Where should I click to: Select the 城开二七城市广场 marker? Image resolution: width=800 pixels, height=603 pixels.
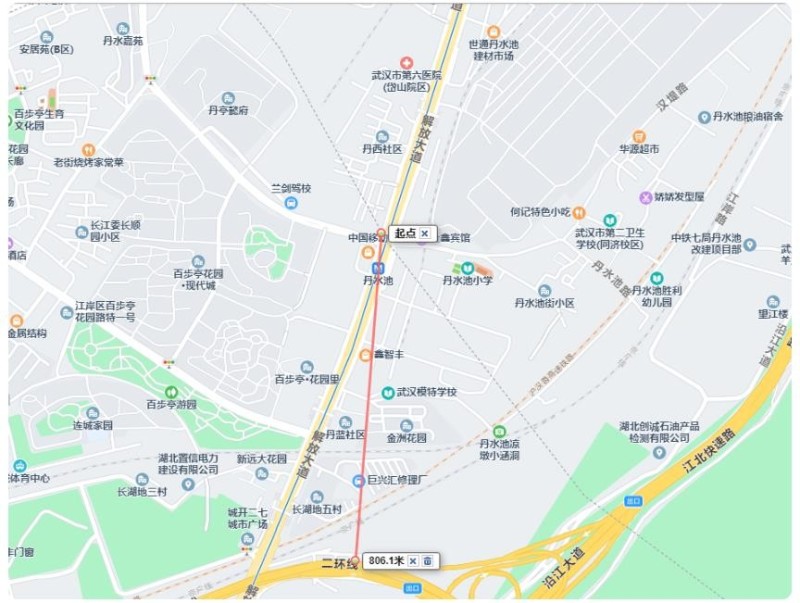(247, 538)
